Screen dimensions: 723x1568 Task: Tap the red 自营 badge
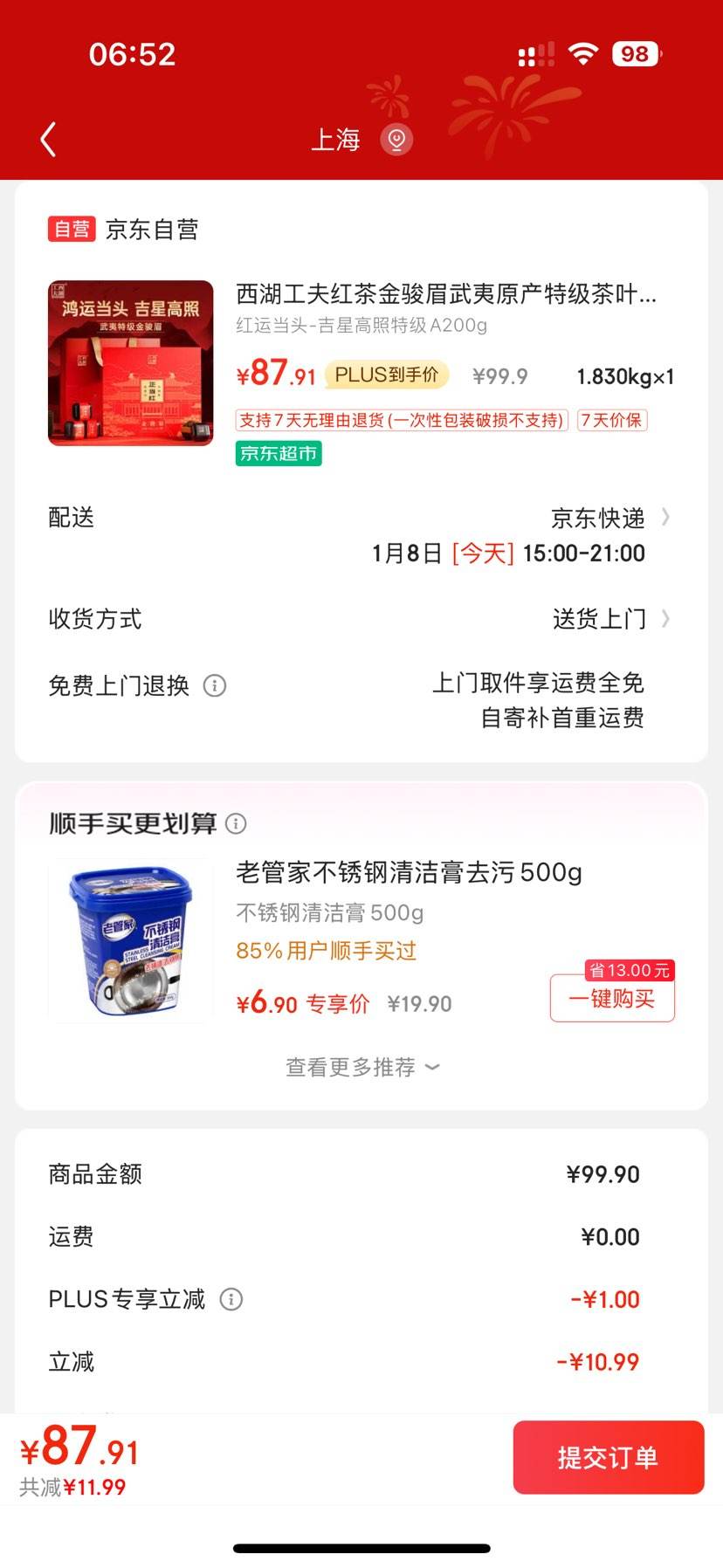pos(71,230)
